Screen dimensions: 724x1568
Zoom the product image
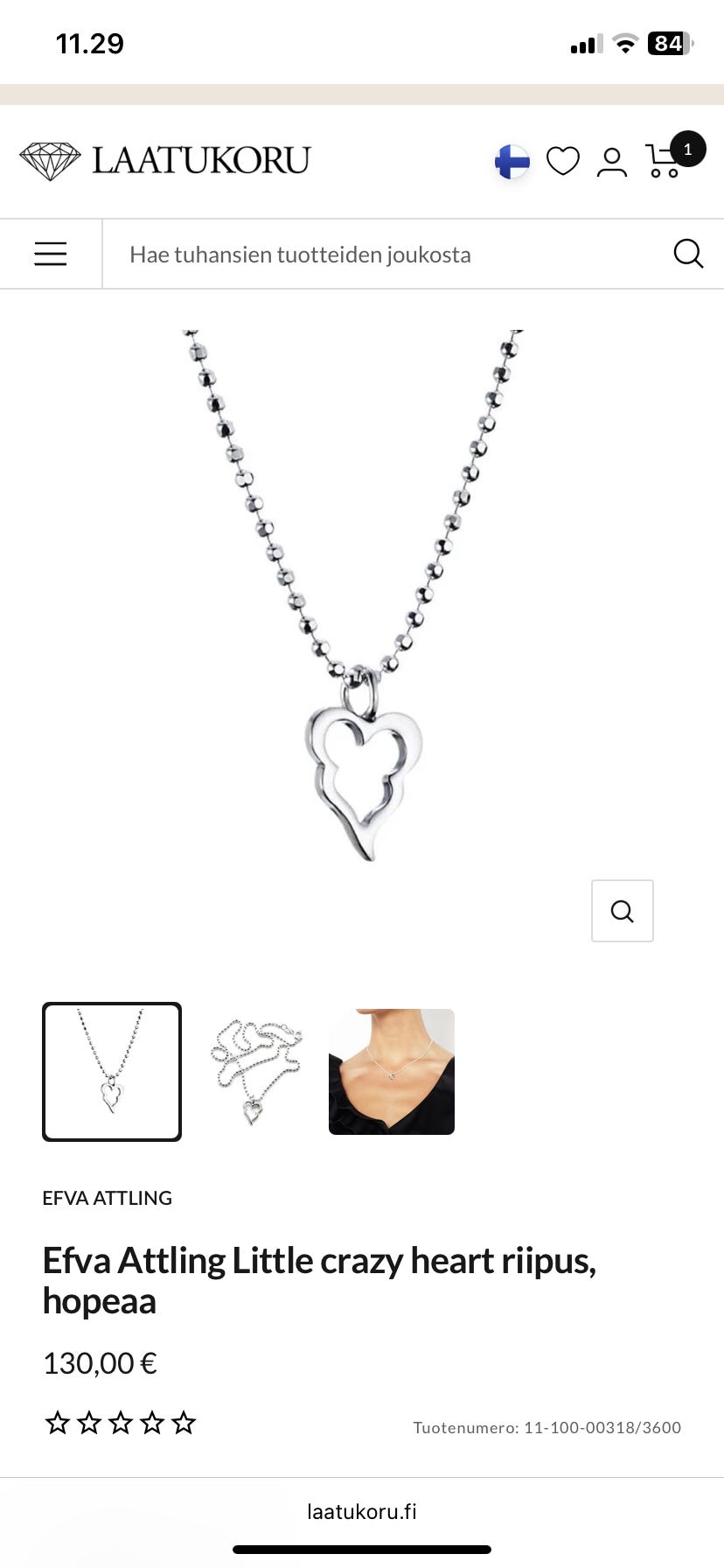[622, 911]
